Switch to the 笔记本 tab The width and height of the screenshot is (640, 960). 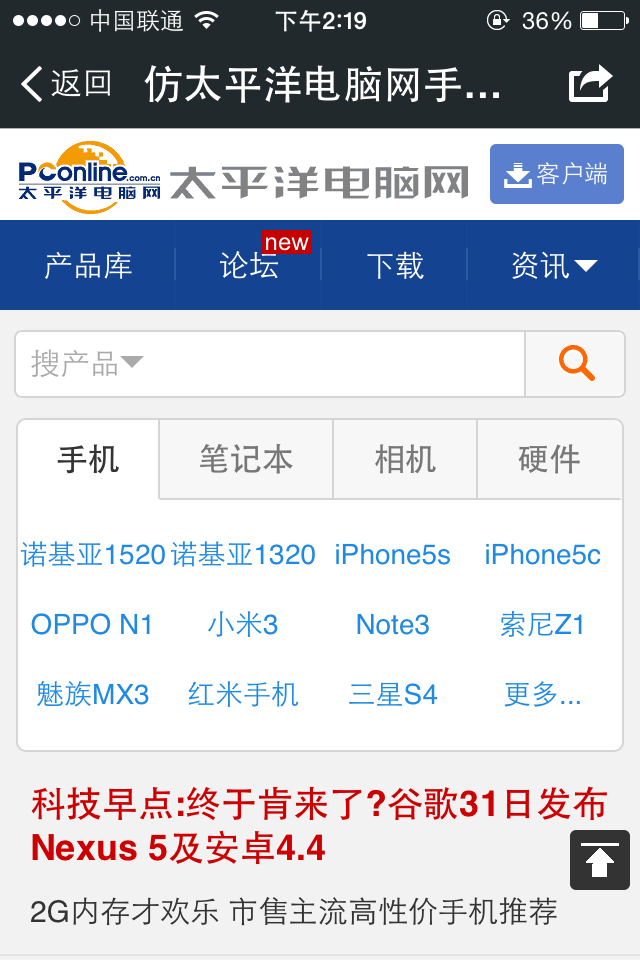pos(246,459)
